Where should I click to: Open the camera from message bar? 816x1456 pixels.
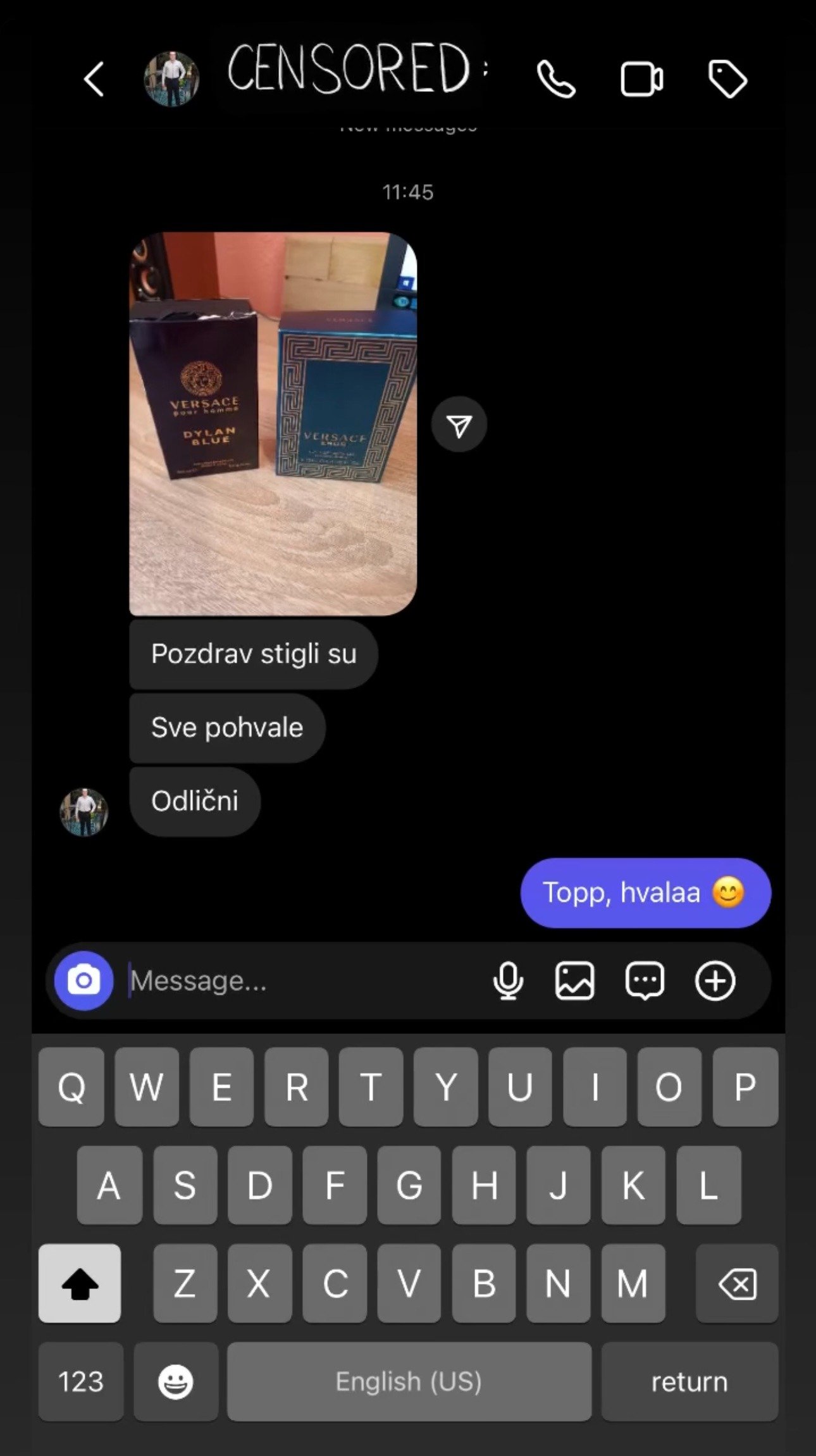(83, 981)
